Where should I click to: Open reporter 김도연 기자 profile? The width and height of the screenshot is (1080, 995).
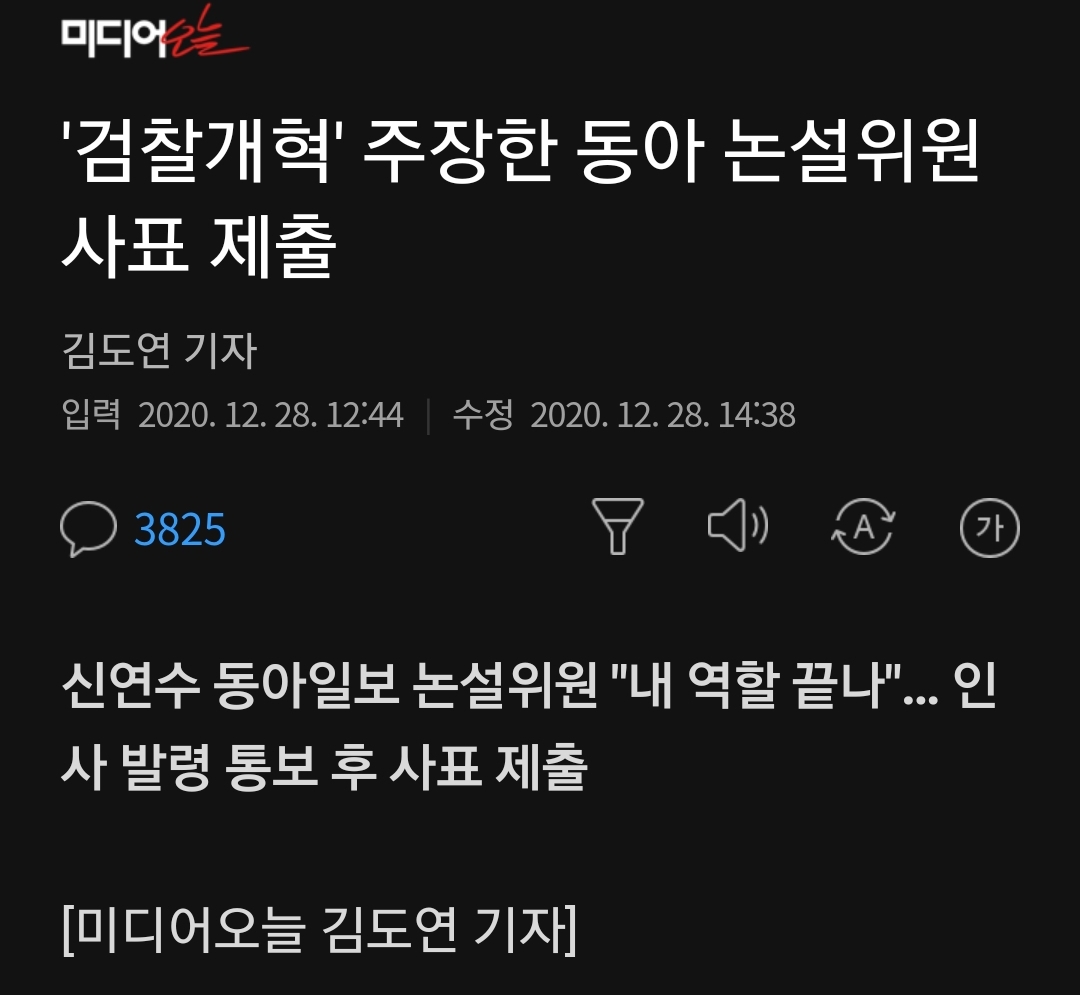click(160, 351)
